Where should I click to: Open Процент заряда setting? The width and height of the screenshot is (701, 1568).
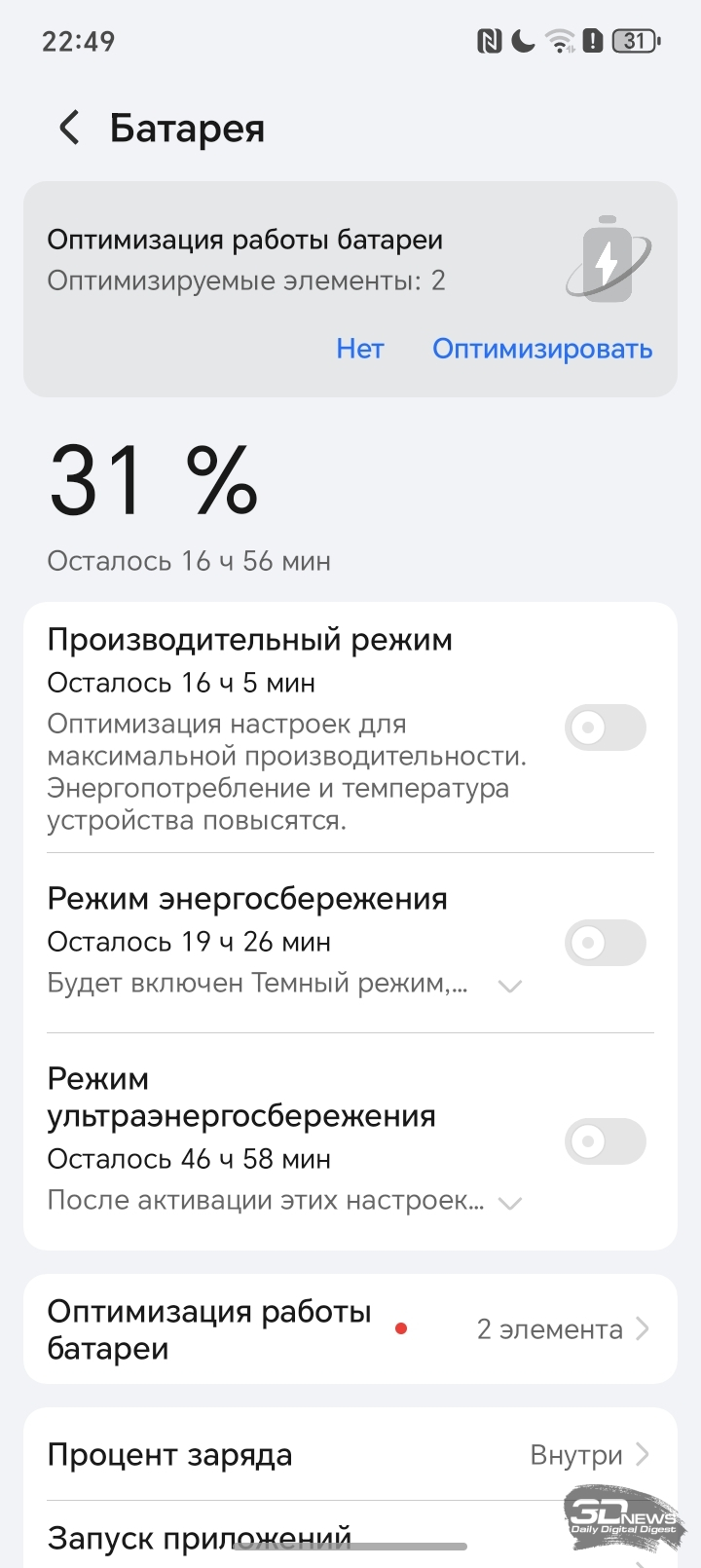click(x=350, y=1455)
